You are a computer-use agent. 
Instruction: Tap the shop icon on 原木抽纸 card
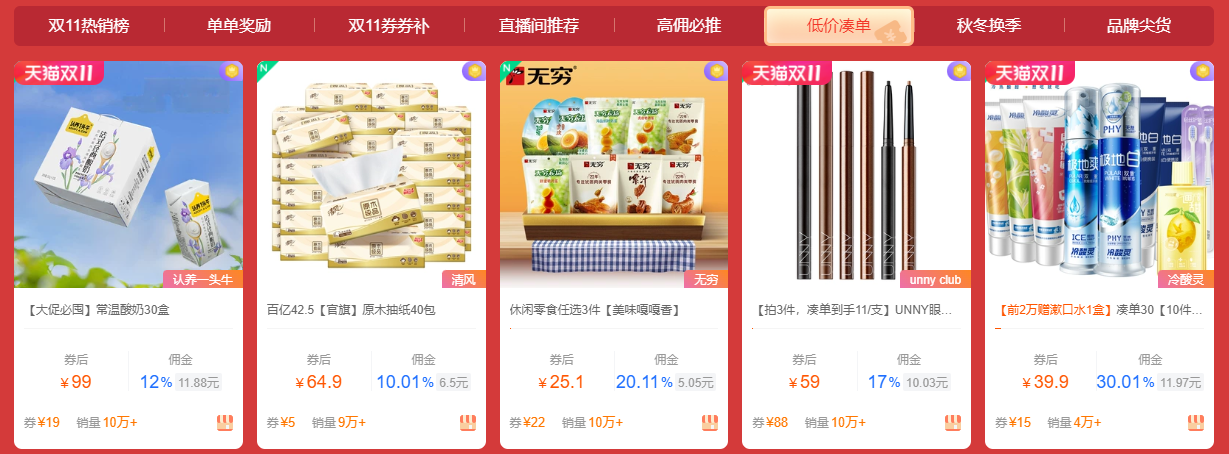(x=468, y=423)
